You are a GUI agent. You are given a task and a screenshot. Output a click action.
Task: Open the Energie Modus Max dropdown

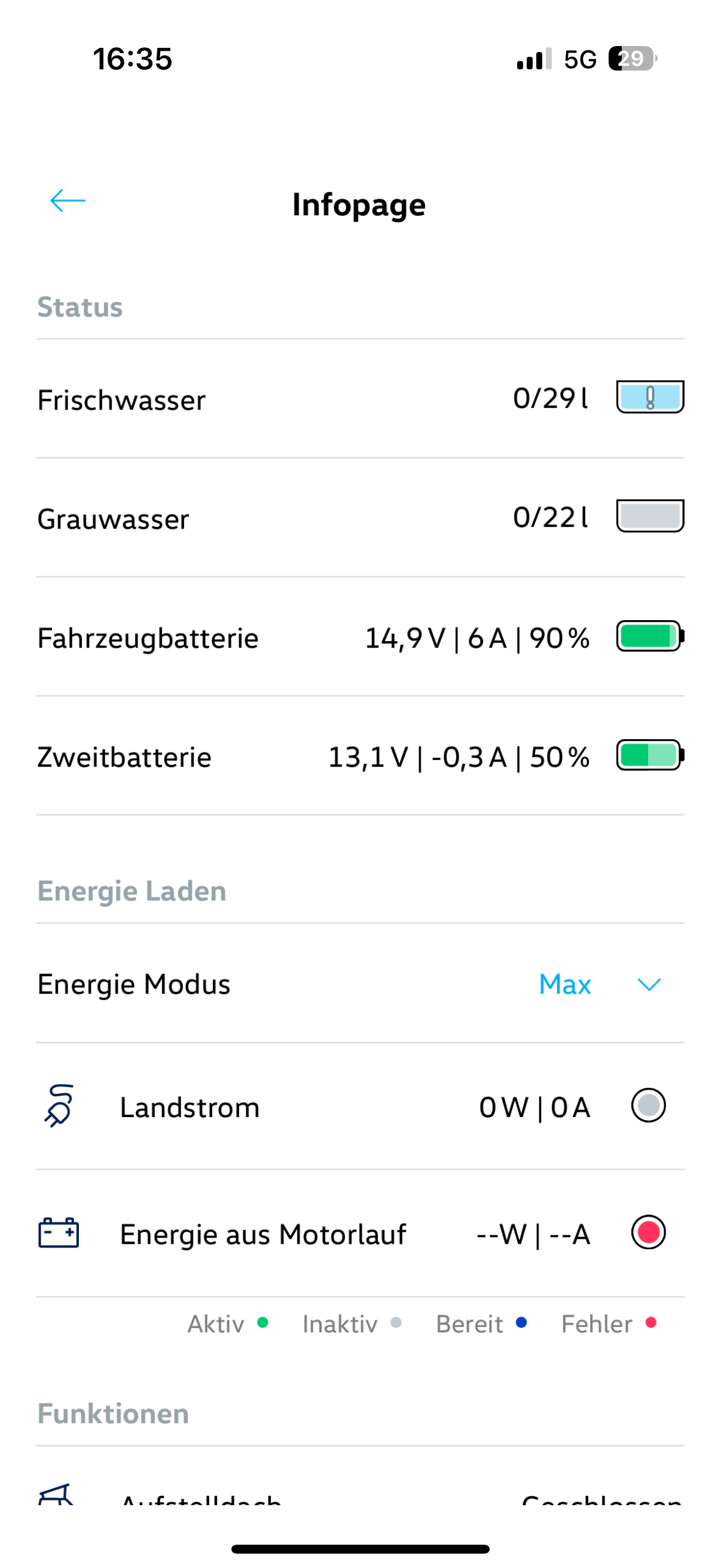(600, 984)
